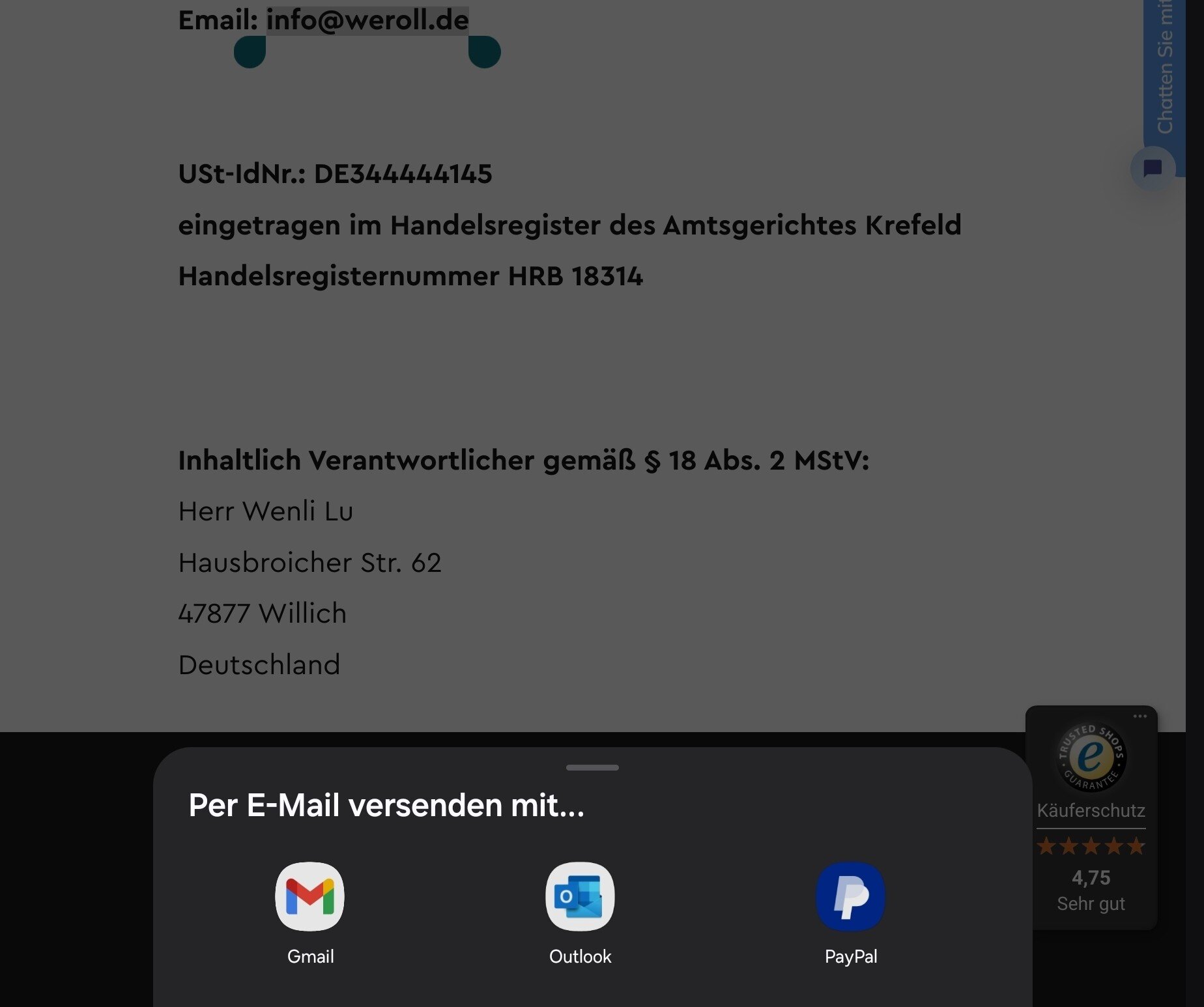Choose Outlook to send the email
1204x1007 pixels.
point(580,897)
